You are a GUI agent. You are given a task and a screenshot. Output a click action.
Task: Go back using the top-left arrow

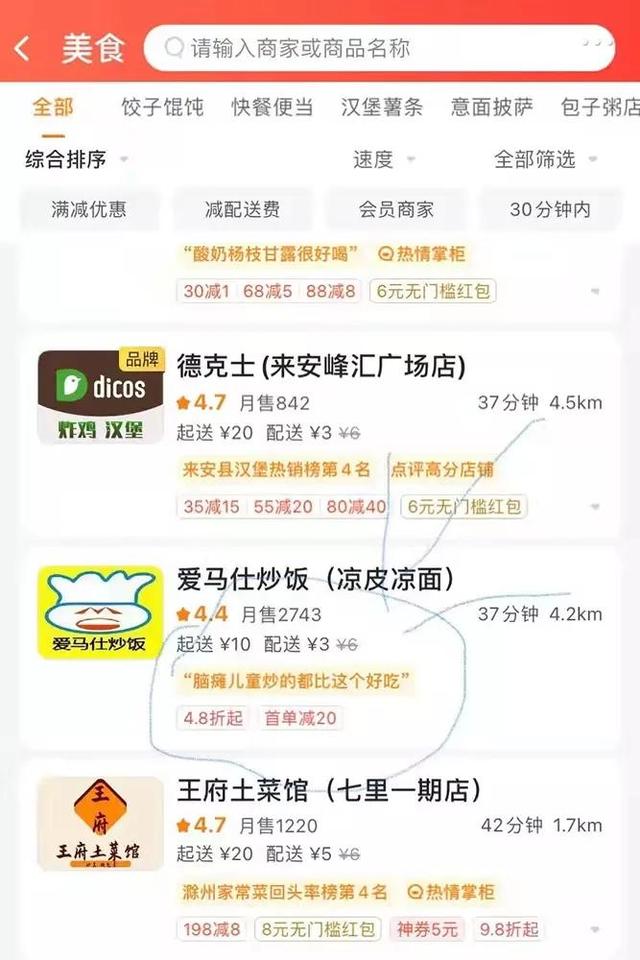pos(22,48)
